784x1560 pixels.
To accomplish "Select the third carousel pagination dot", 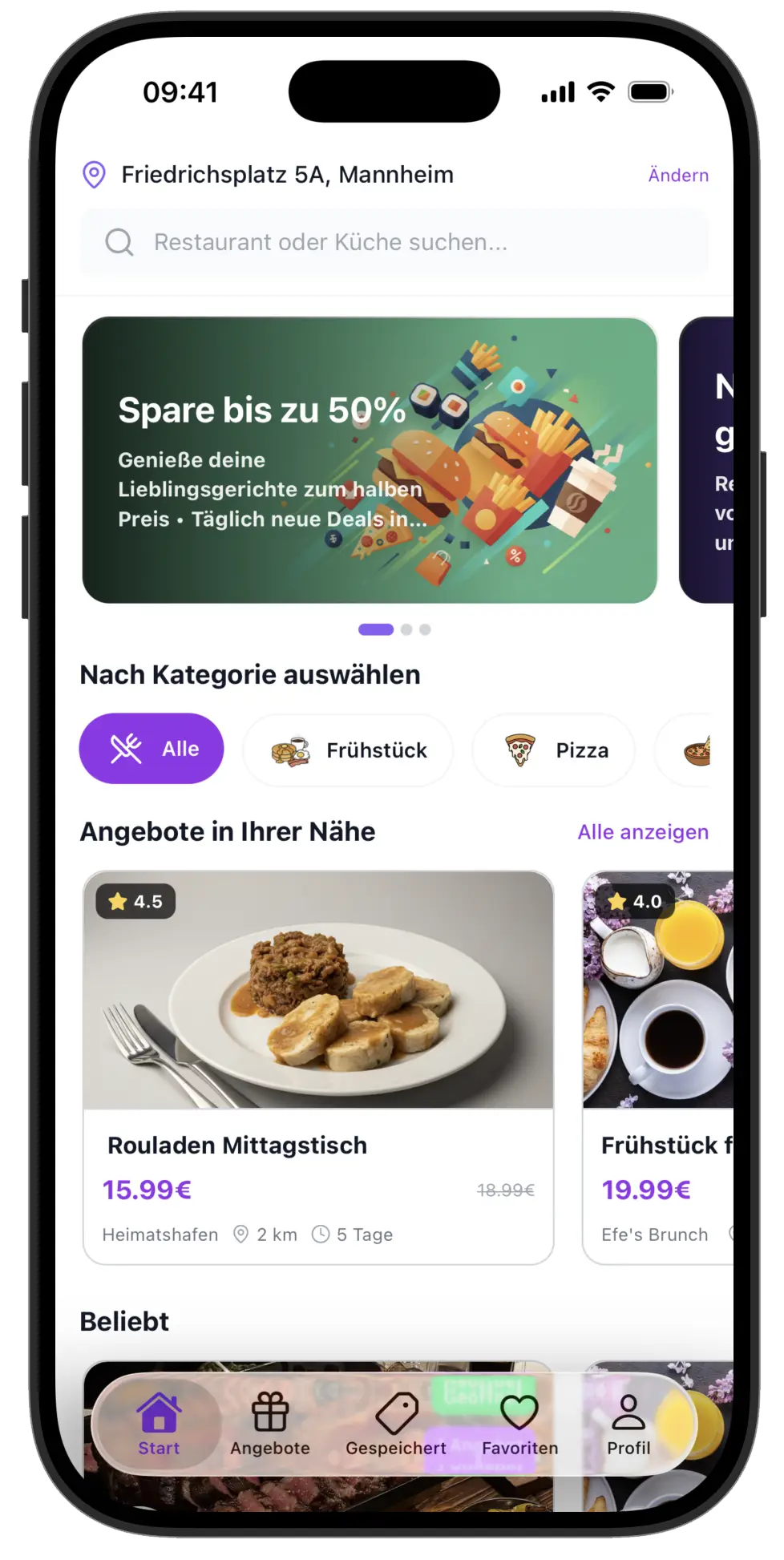I will pyautogui.click(x=425, y=629).
